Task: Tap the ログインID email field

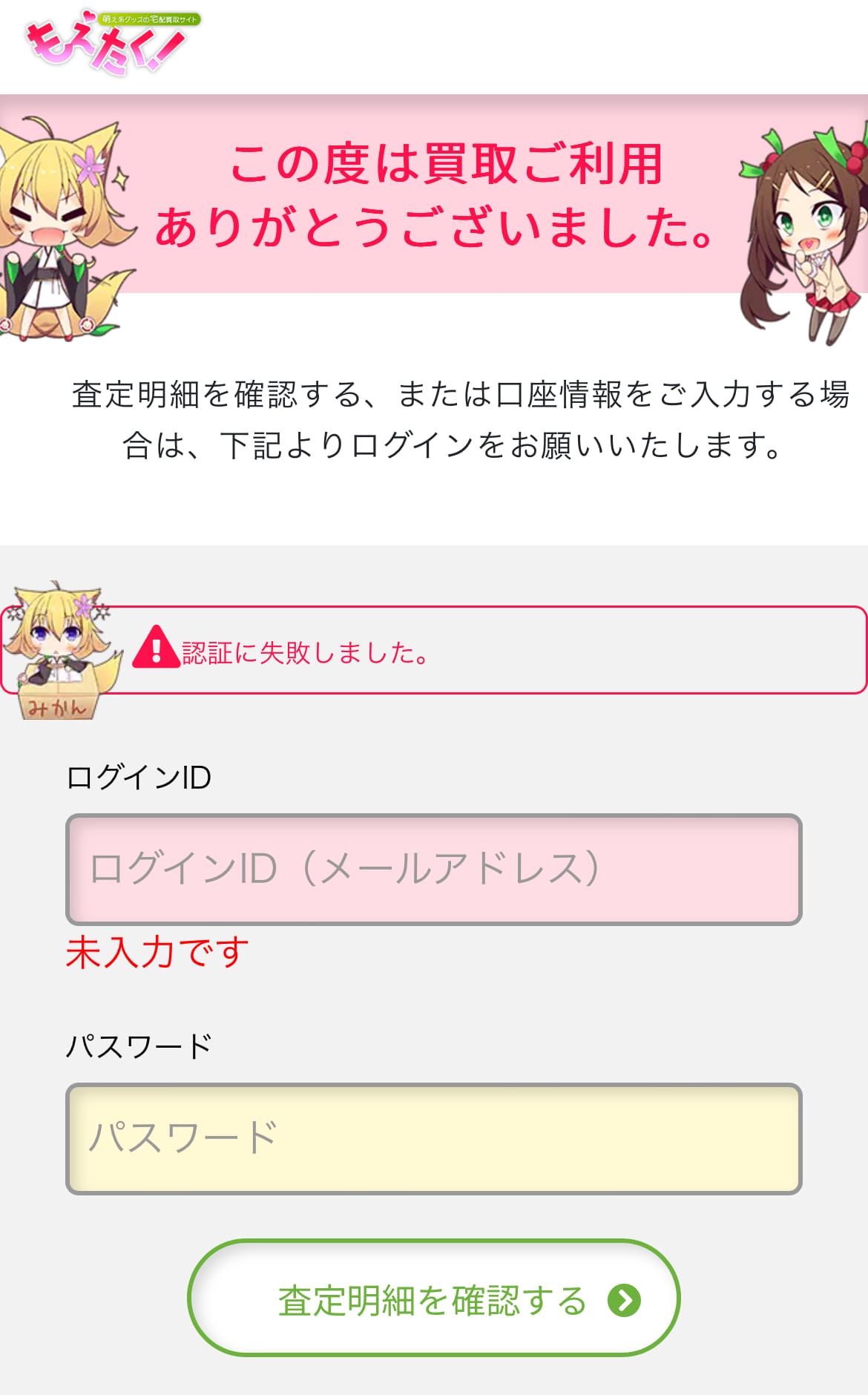Action: pyautogui.click(x=434, y=869)
